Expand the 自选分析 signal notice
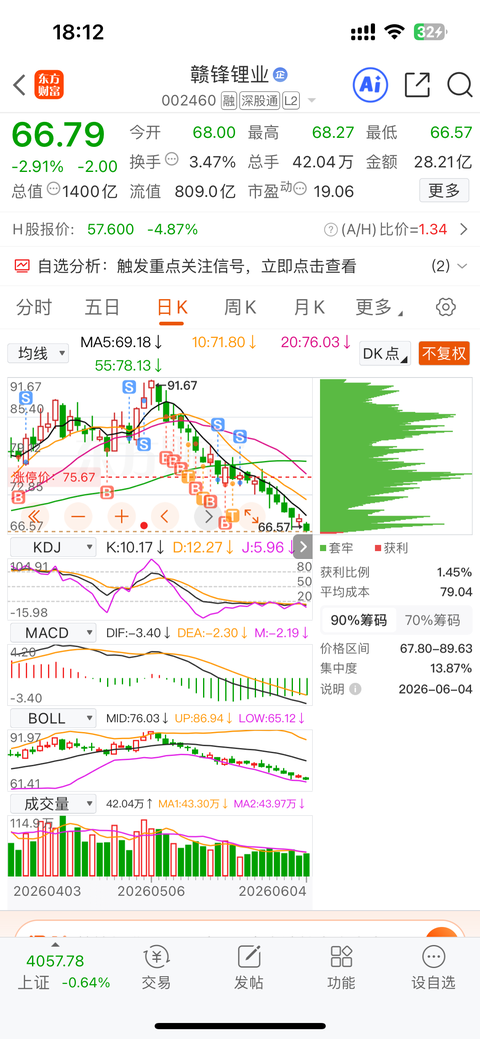 (x=240, y=266)
